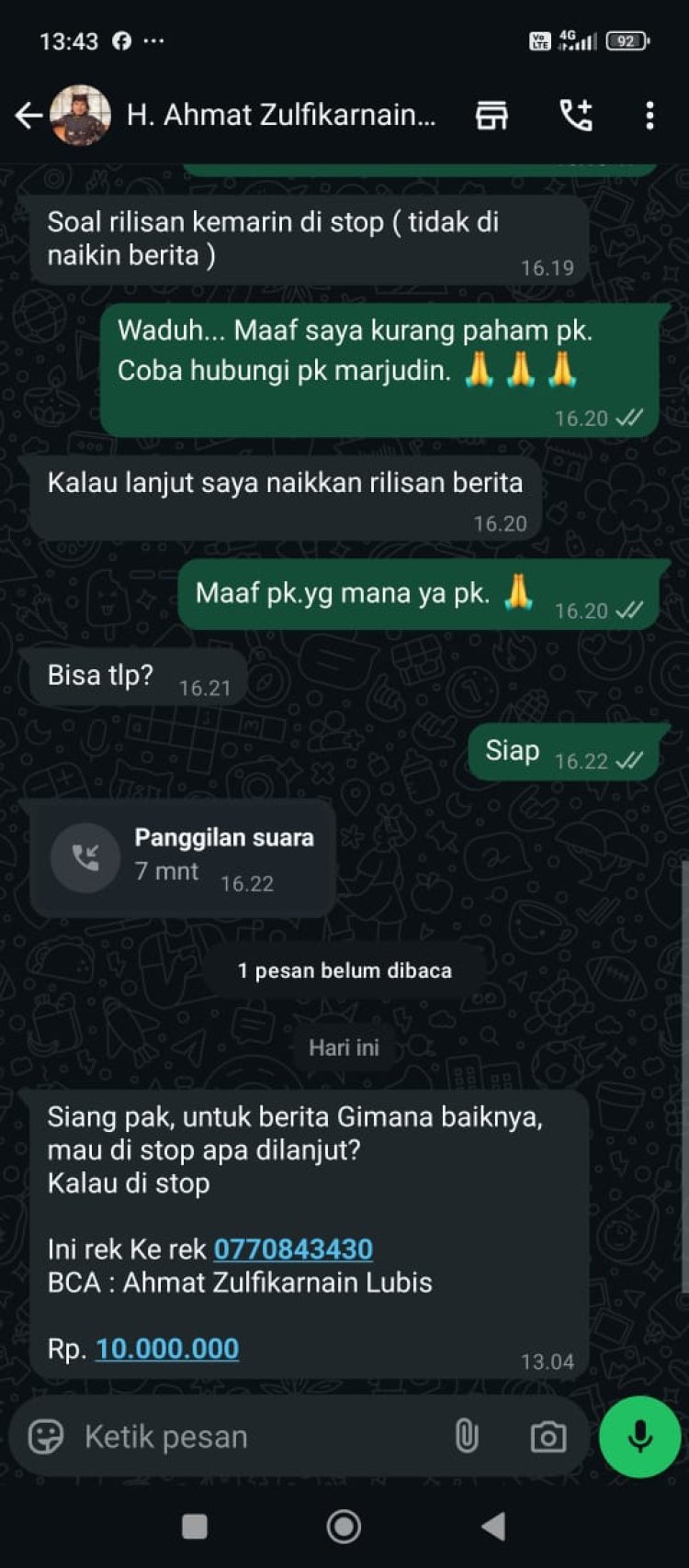The width and height of the screenshot is (689, 1568).
Task: Open H. Ahmat Zulfikarnain's contact info
Action: click(280, 116)
